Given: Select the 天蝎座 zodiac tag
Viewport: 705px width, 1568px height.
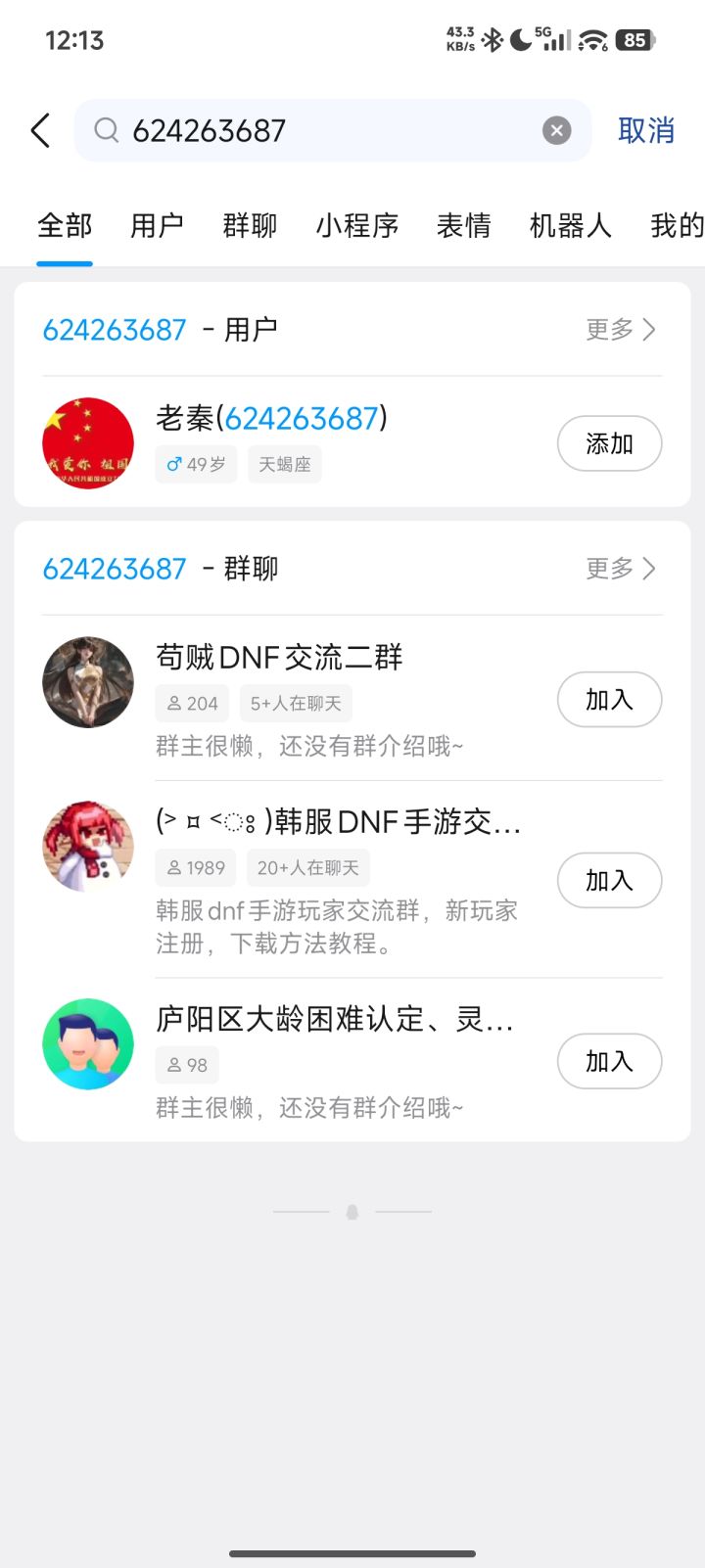Looking at the screenshot, I should 284,464.
